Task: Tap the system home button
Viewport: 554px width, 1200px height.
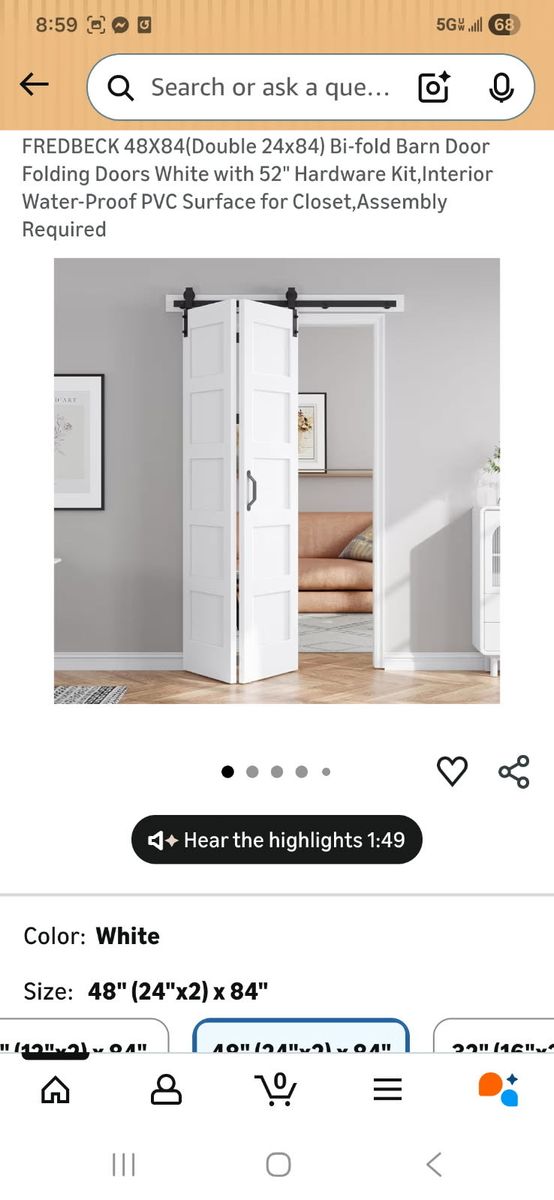Action: coord(278,1164)
